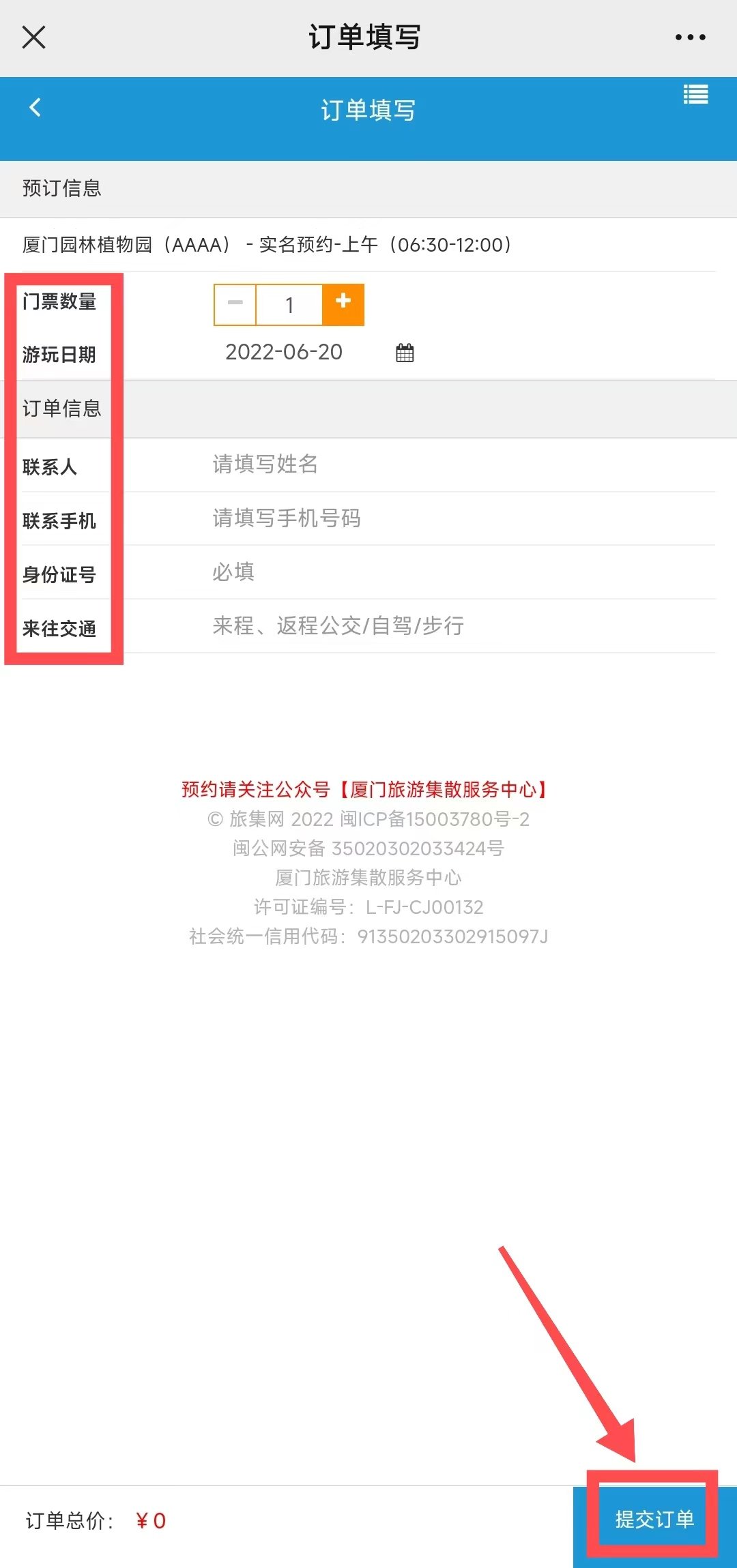
Task: Tap the 2022-06-20 visit date field
Action: (284, 352)
